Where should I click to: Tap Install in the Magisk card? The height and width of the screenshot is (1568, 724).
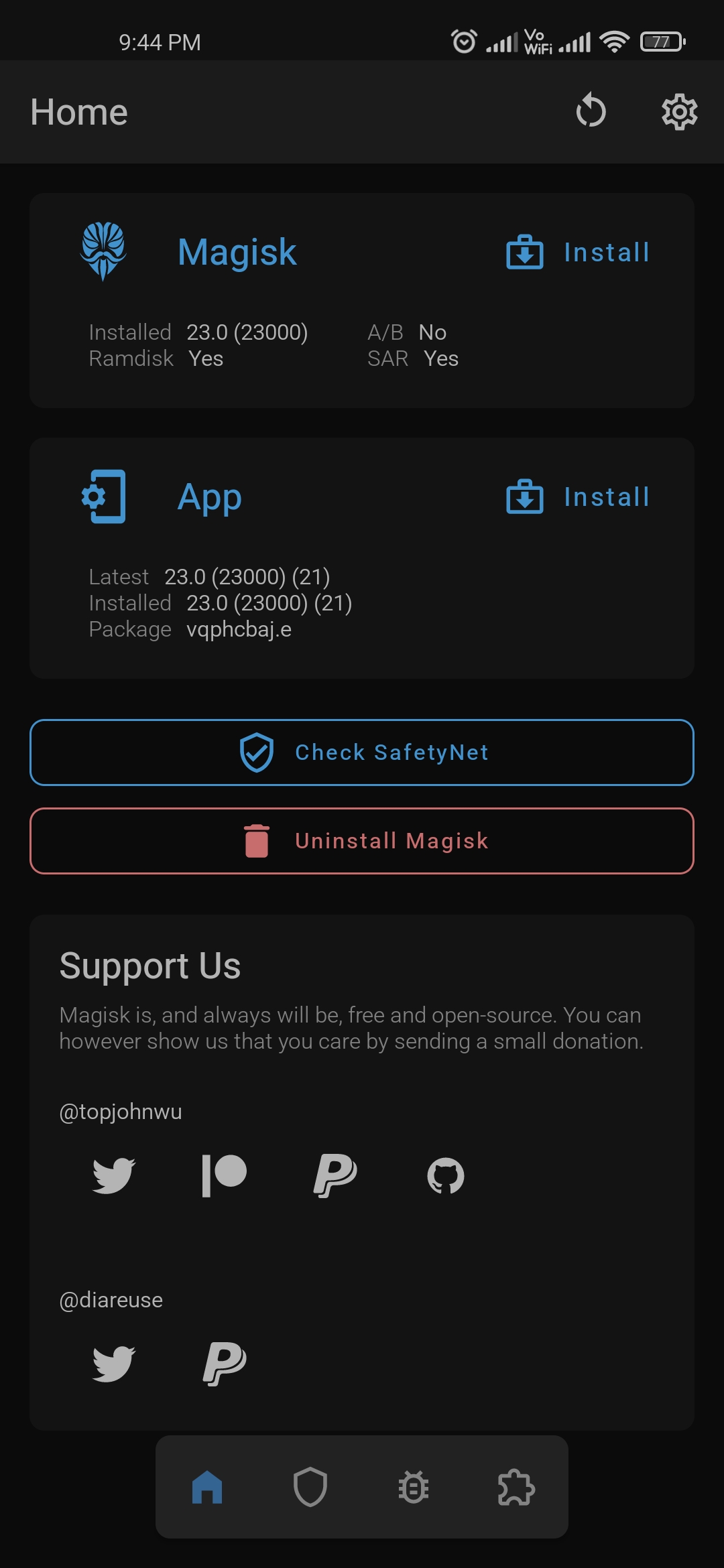[578, 253]
